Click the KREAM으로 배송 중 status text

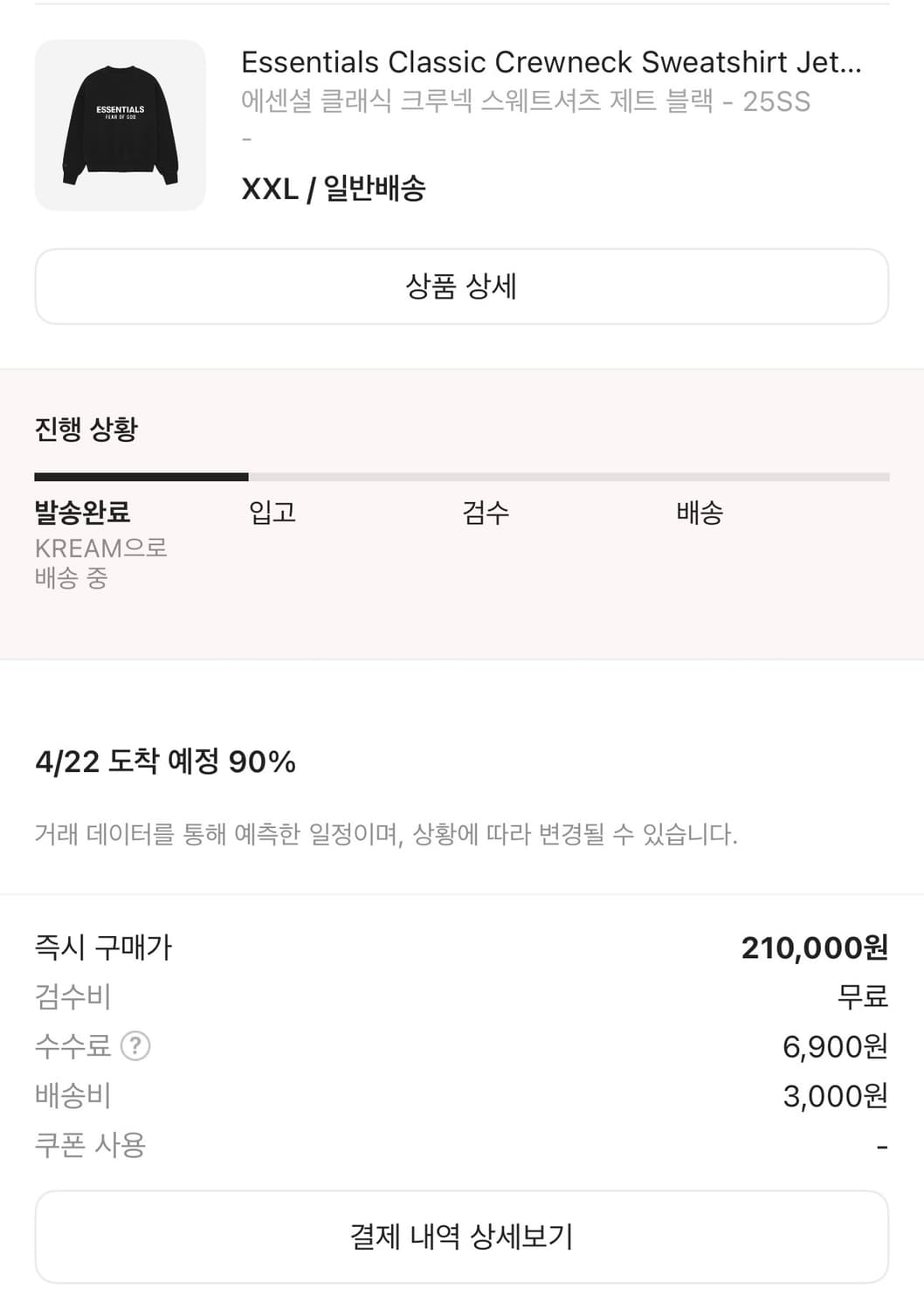[x=100, y=562]
